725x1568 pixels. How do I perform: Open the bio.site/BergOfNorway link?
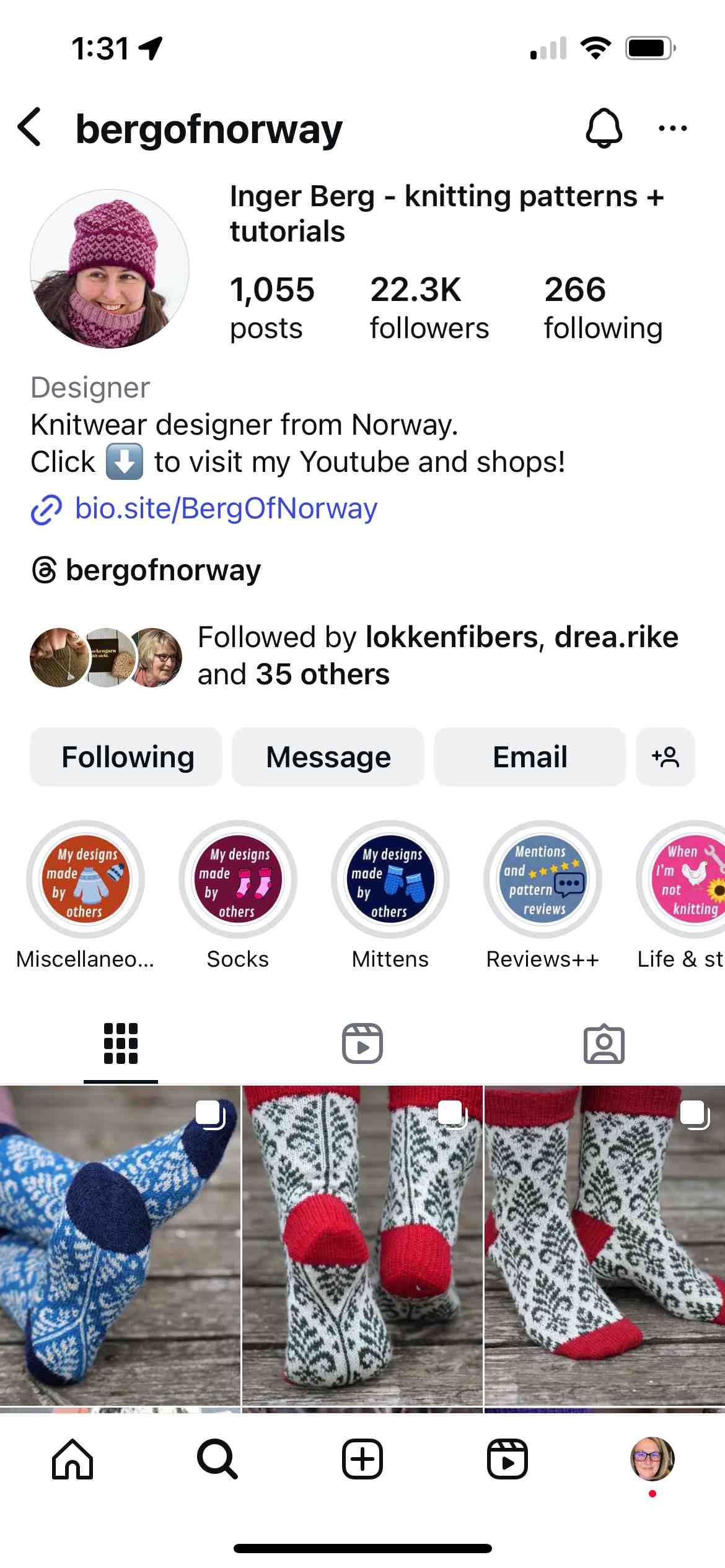226,509
